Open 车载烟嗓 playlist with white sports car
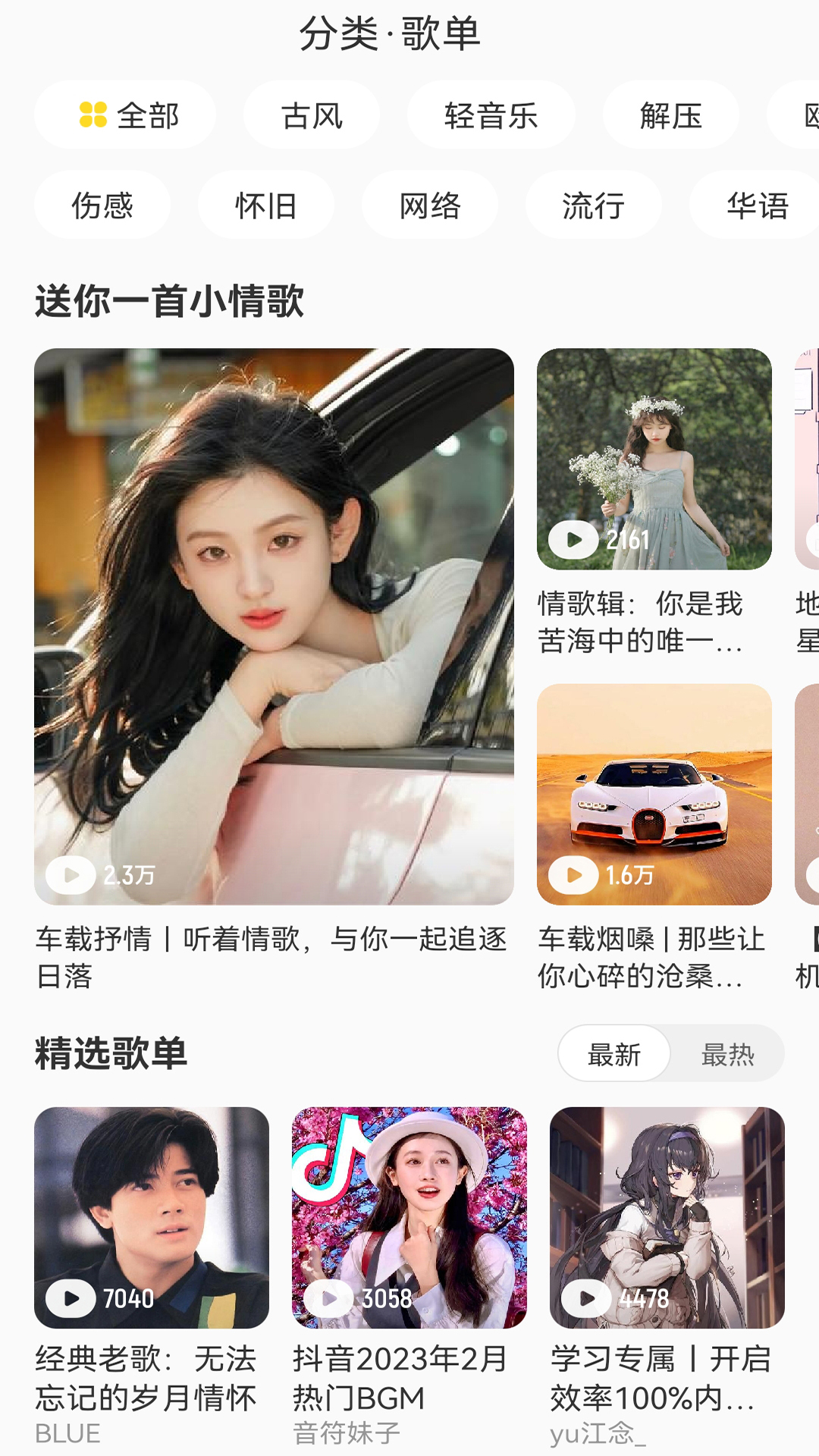Viewport: 819px width, 1456px height. coord(654,795)
